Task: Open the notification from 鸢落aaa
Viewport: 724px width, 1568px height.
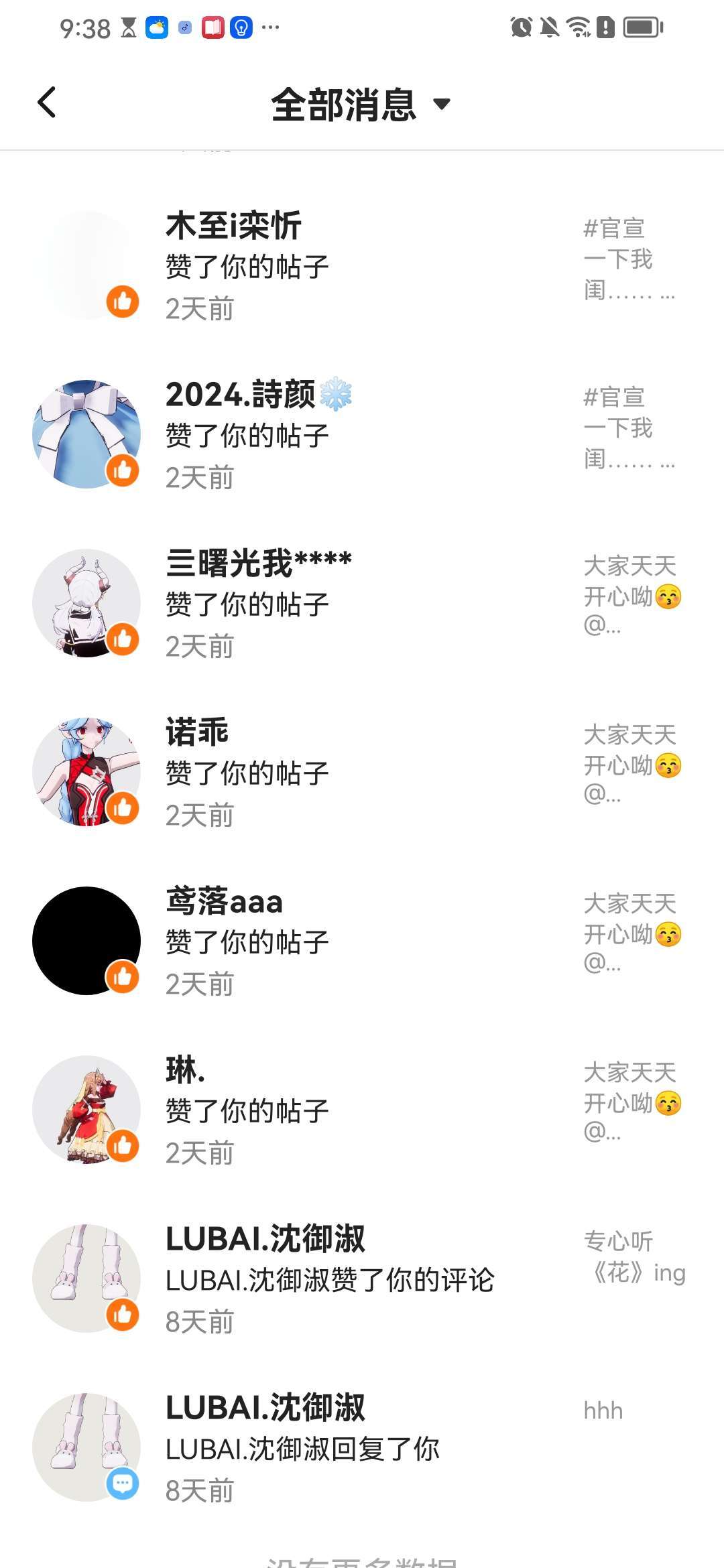Action: (x=362, y=941)
